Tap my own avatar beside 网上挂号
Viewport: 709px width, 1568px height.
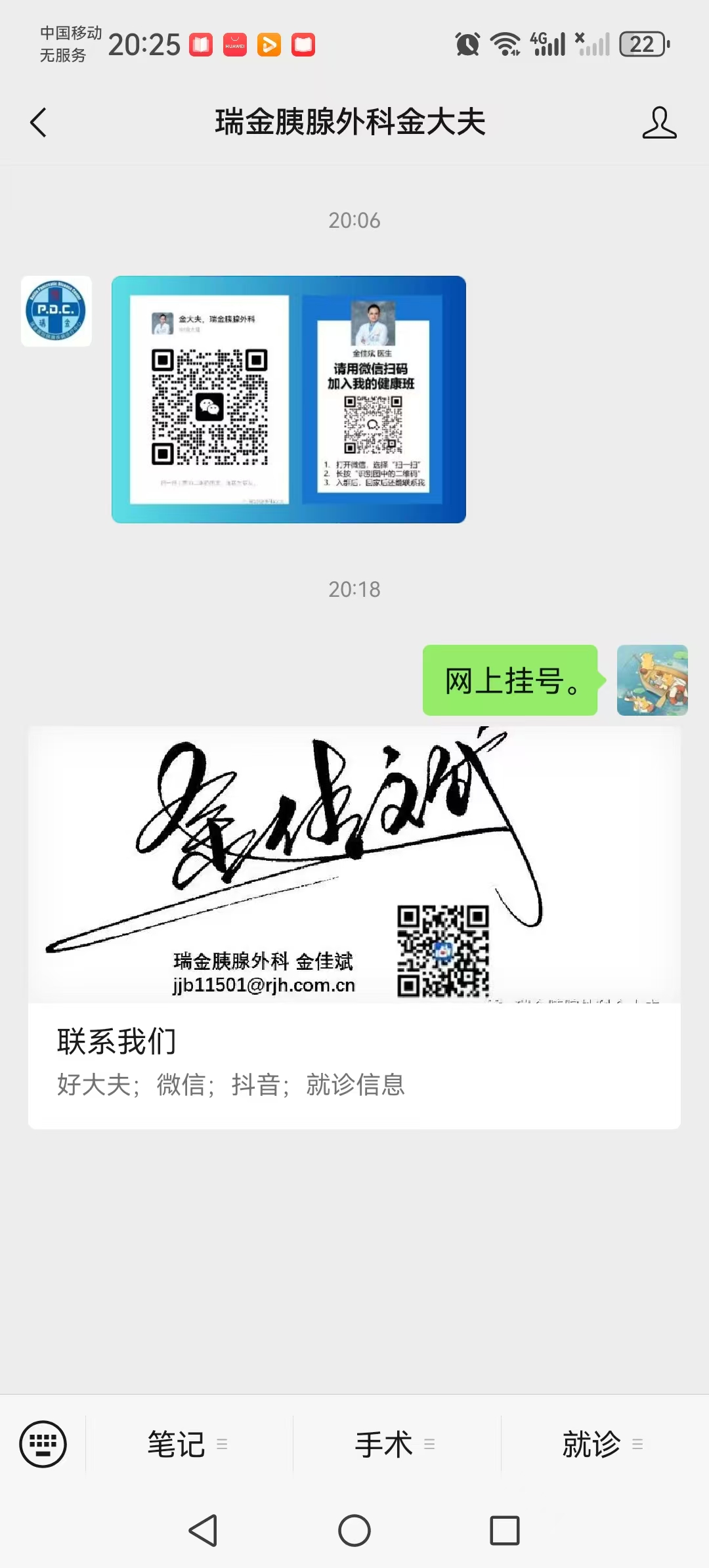pos(652,680)
